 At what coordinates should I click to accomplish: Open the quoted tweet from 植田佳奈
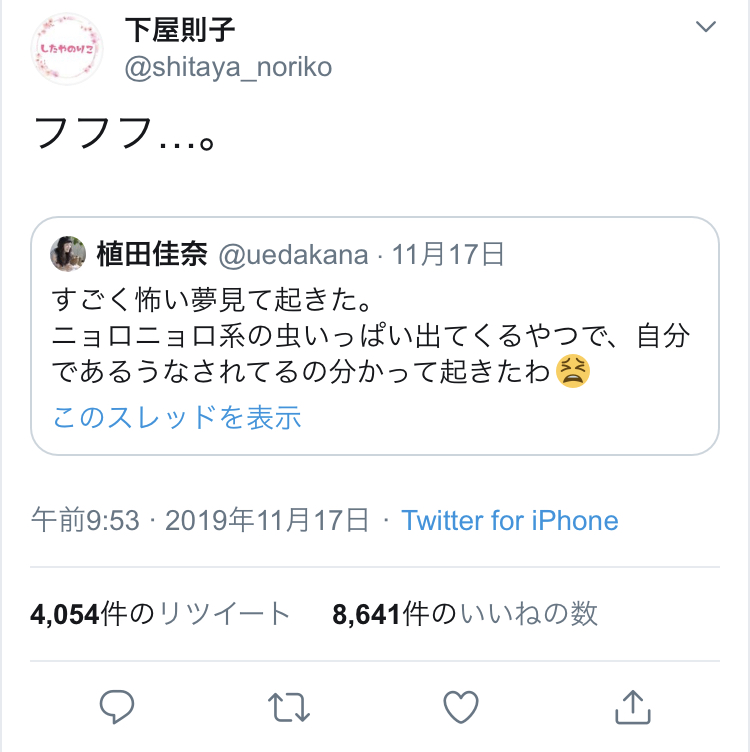[375, 336]
